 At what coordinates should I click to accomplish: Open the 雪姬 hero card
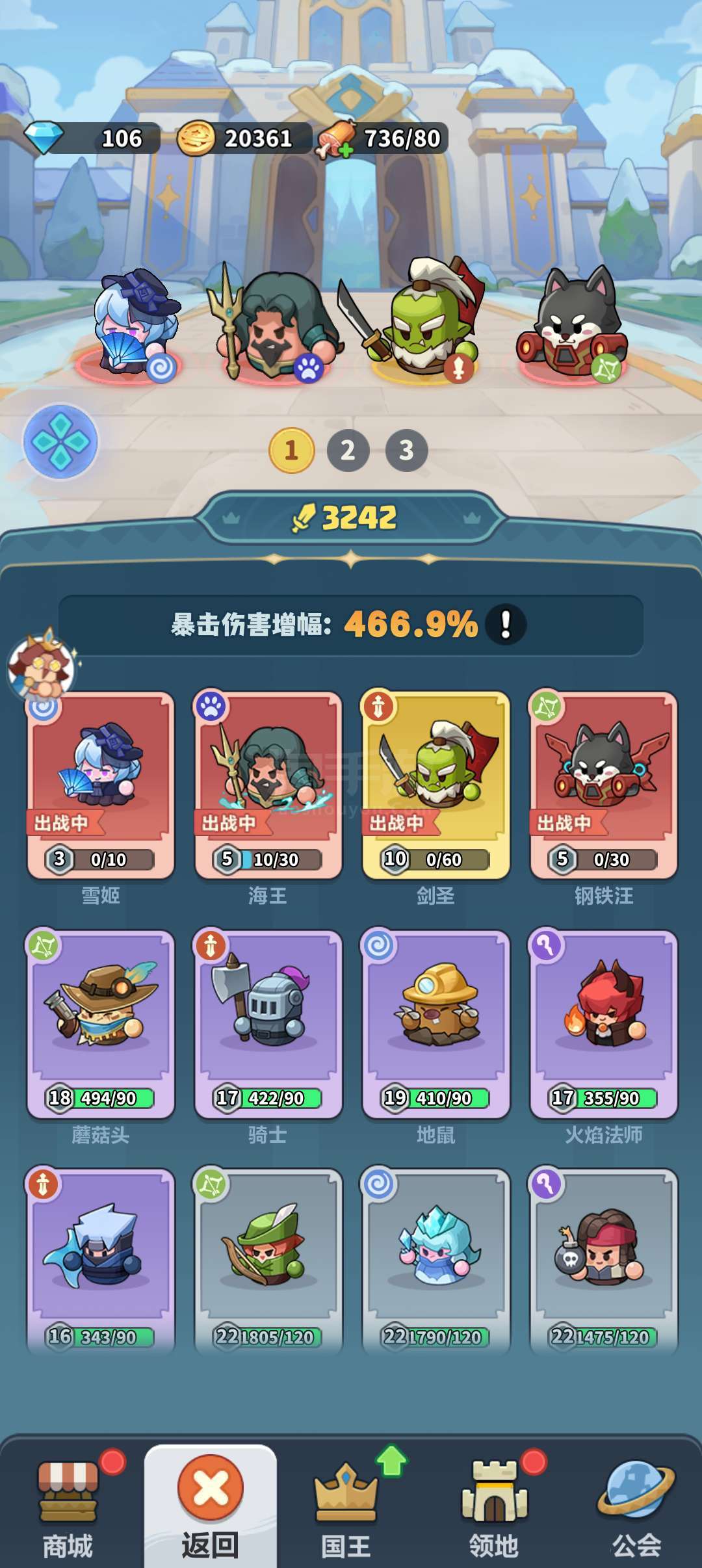pyautogui.click(x=101, y=785)
